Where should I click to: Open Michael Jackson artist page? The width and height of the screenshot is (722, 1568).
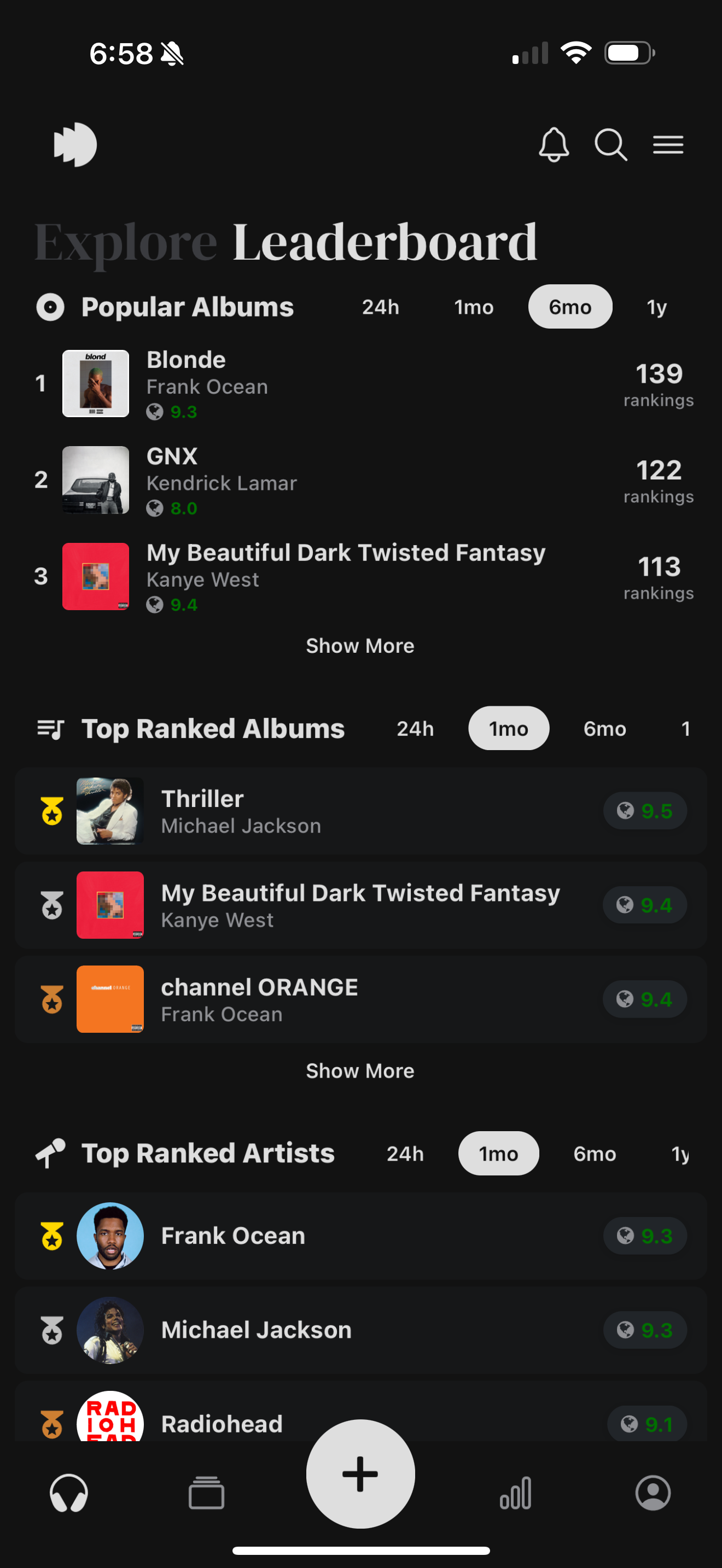click(255, 1331)
